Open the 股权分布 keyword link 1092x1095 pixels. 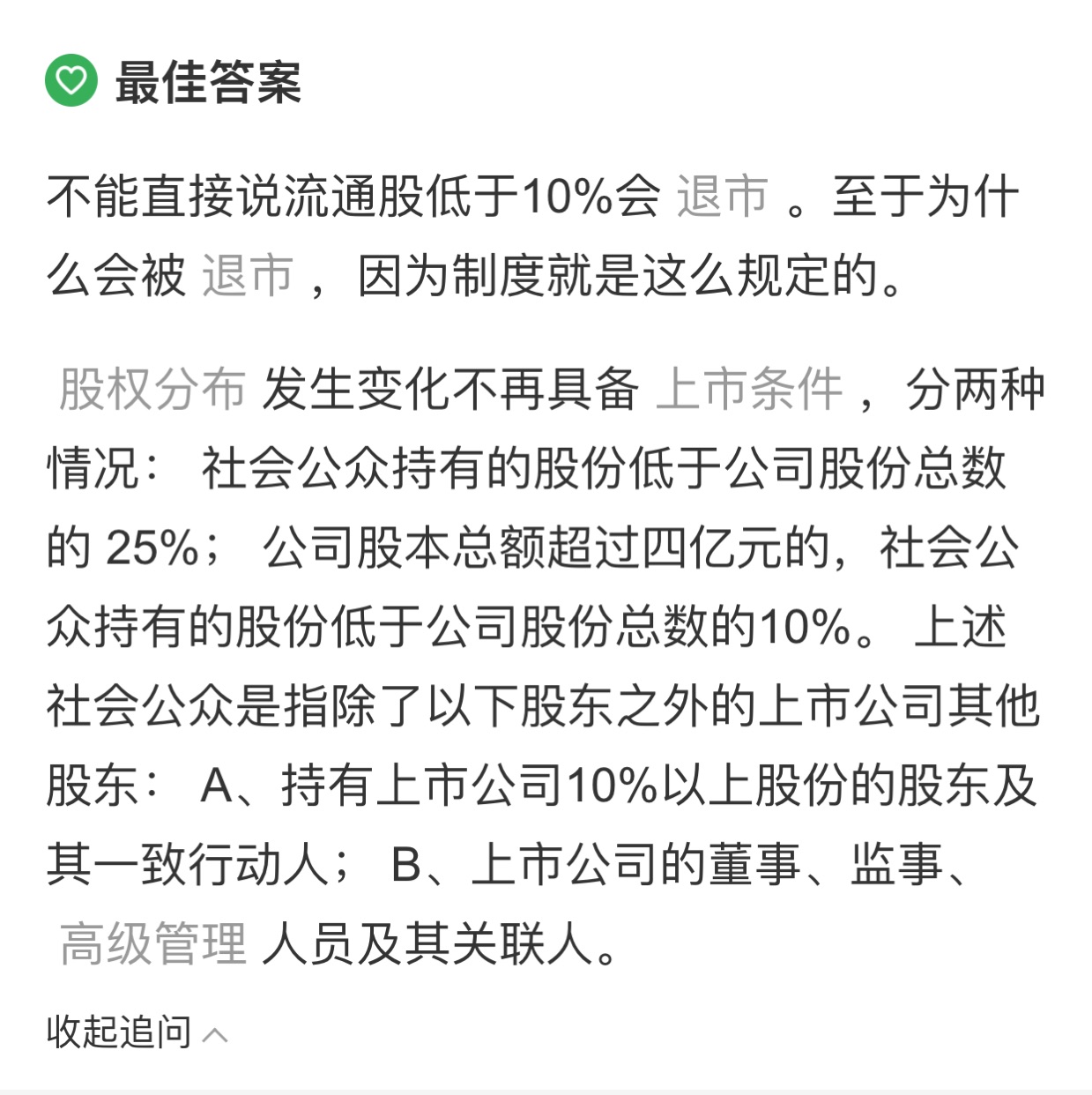pyautogui.click(x=152, y=389)
